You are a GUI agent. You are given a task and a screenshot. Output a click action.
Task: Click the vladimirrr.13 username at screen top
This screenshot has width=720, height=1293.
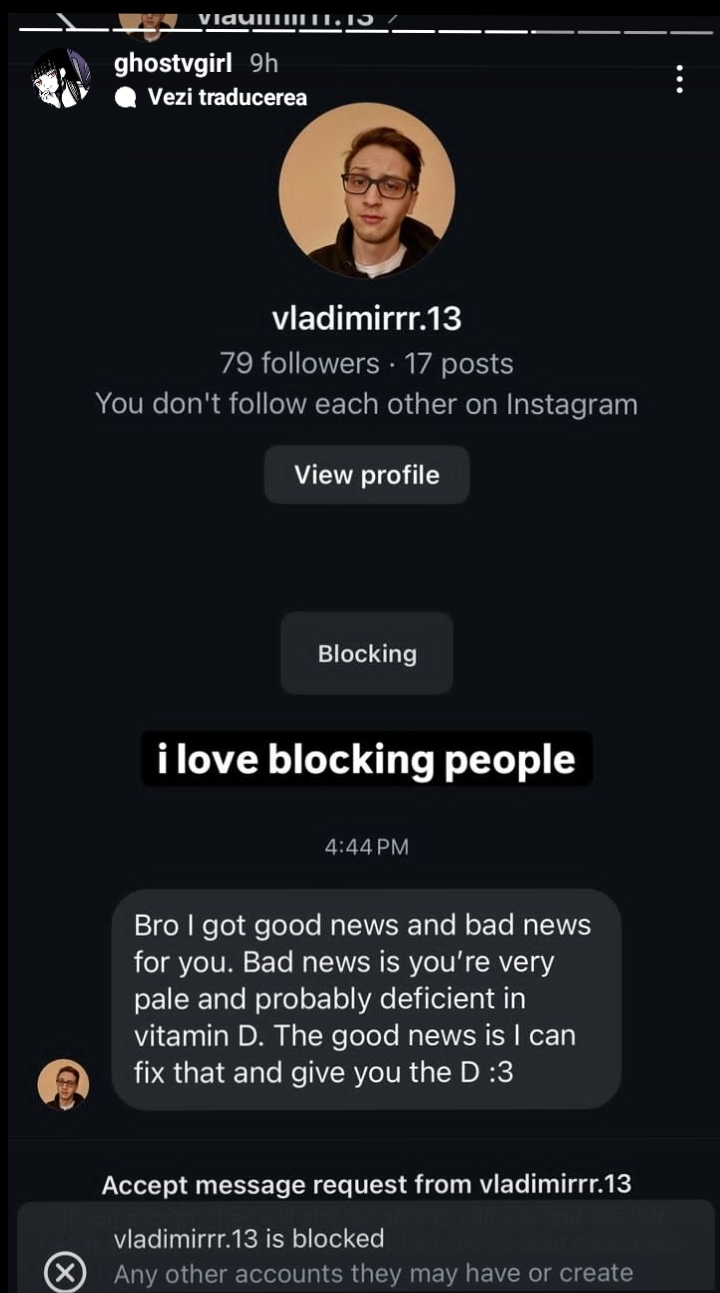[x=280, y=12]
